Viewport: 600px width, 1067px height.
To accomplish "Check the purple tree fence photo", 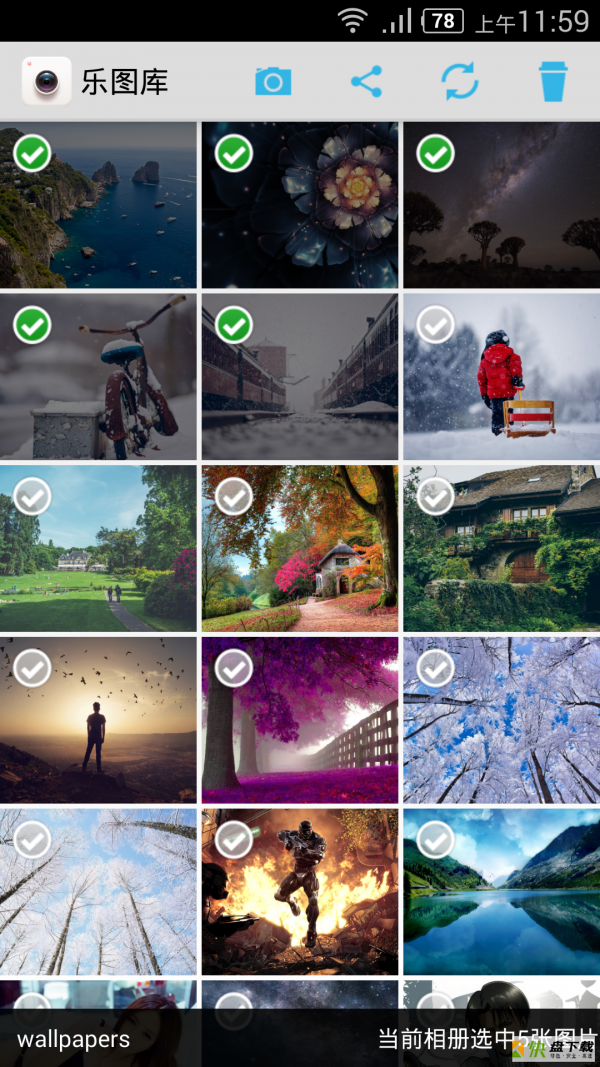I will coord(234,668).
